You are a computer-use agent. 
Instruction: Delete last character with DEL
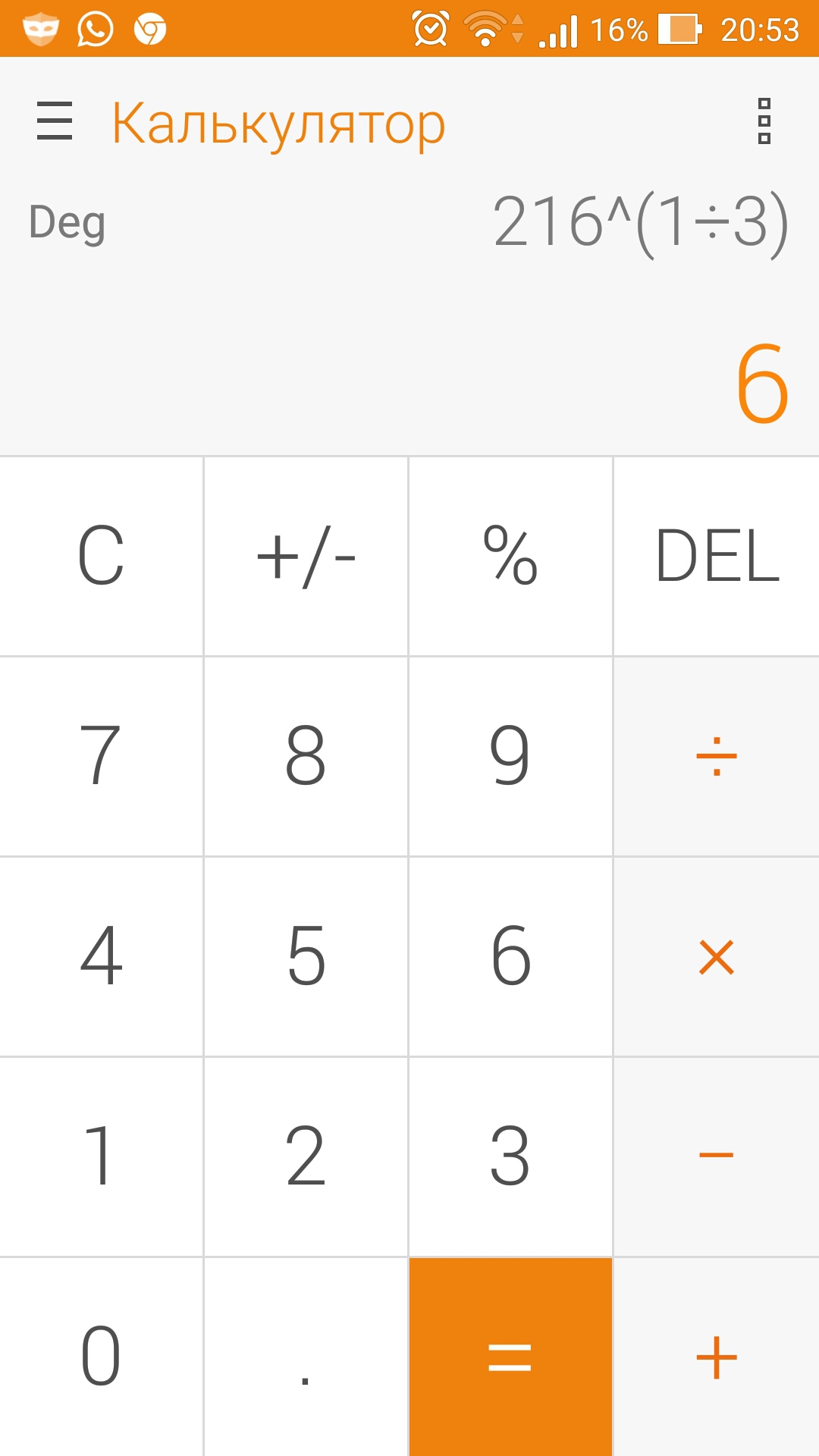pos(717,556)
